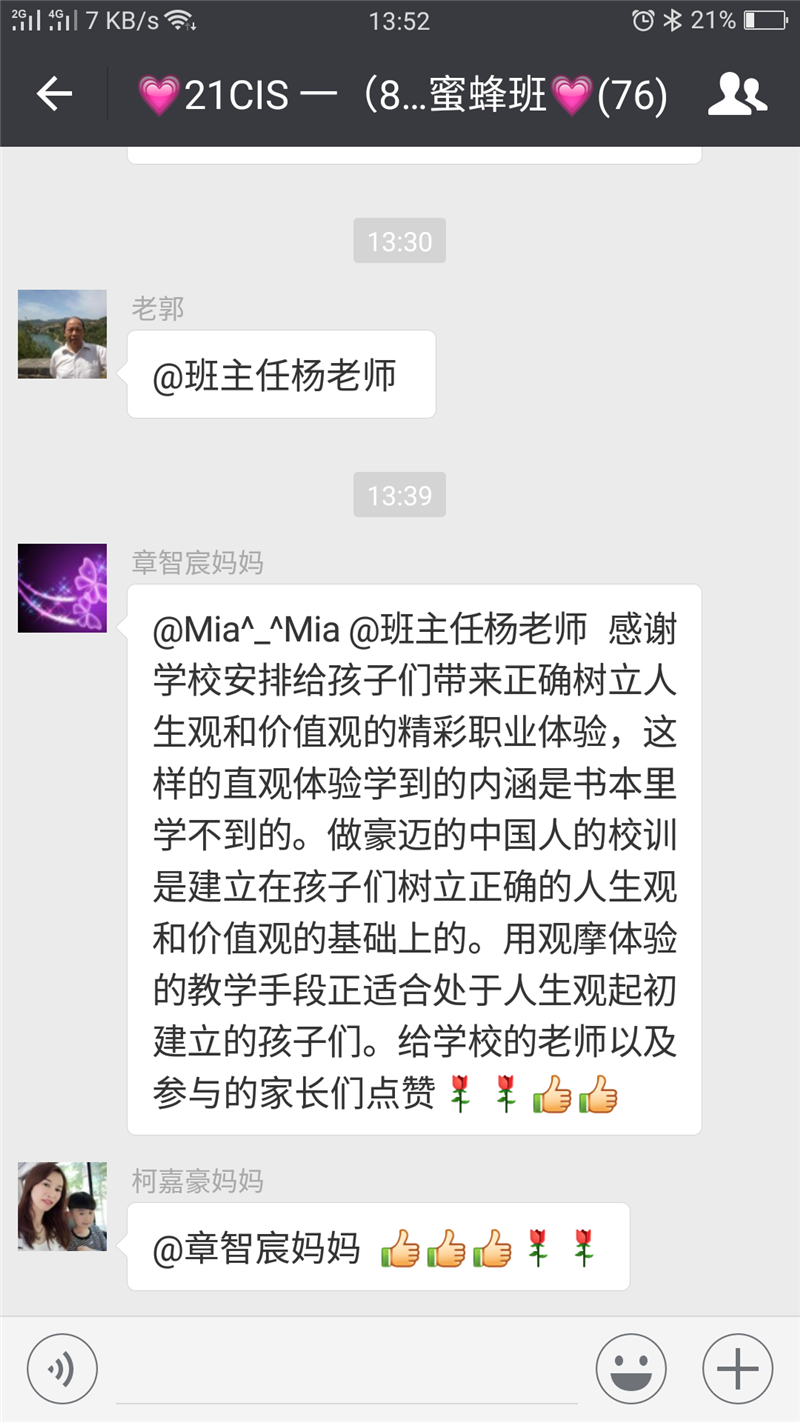Open 章智宸妈妈's profile avatar

(62, 588)
